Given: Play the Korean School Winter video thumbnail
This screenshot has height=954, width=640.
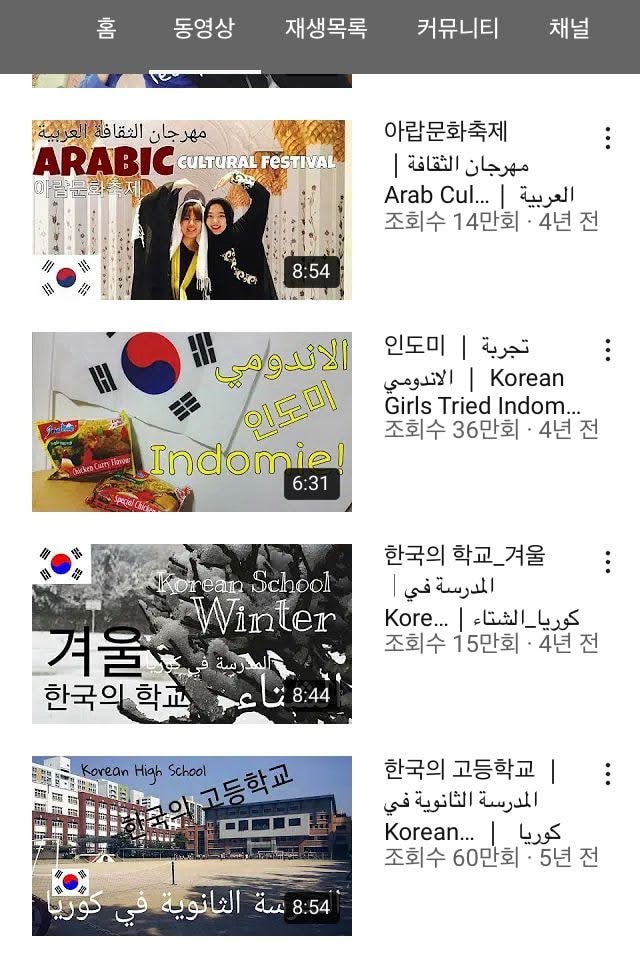Looking at the screenshot, I should 192,634.
